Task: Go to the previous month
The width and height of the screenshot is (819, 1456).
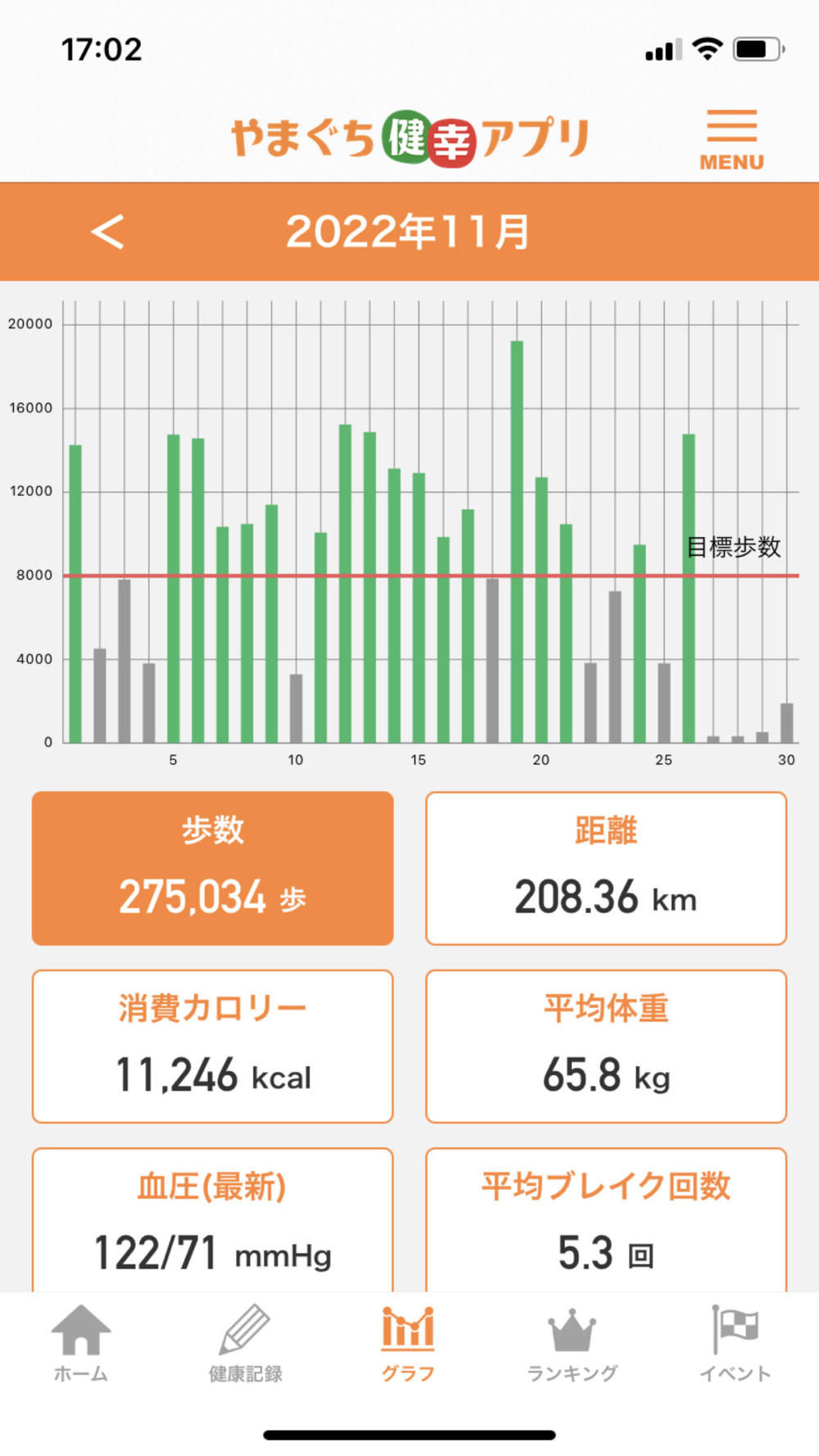Action: 107,232
